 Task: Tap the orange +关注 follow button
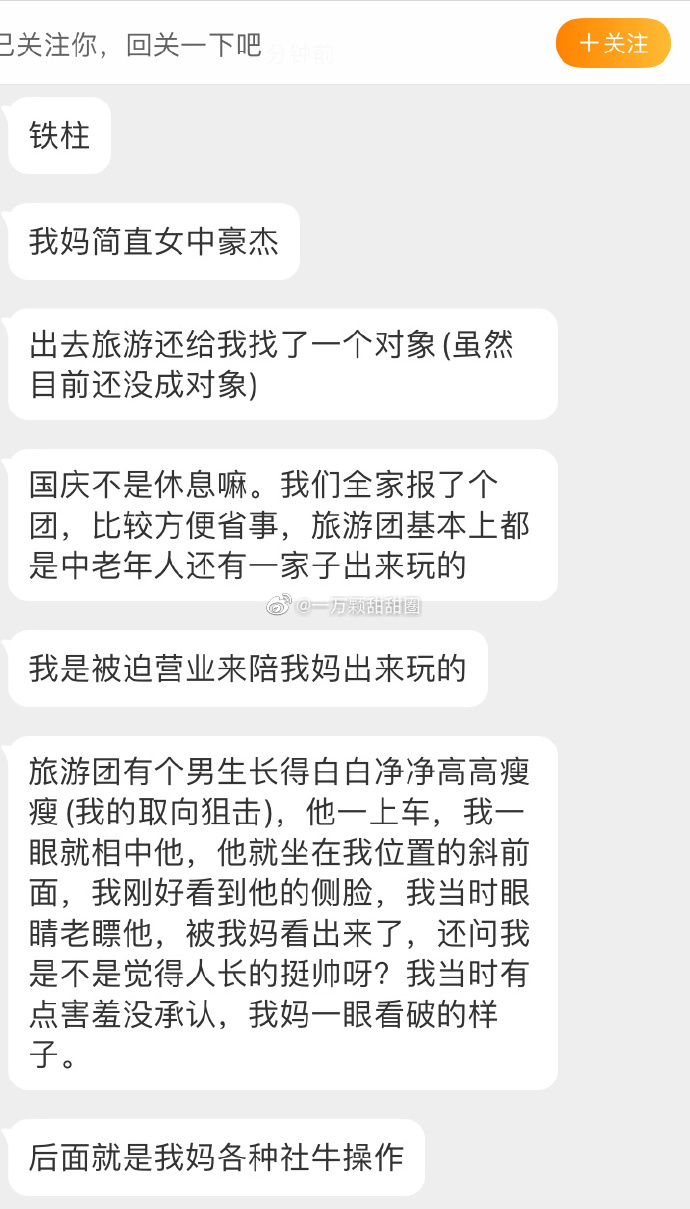(613, 43)
